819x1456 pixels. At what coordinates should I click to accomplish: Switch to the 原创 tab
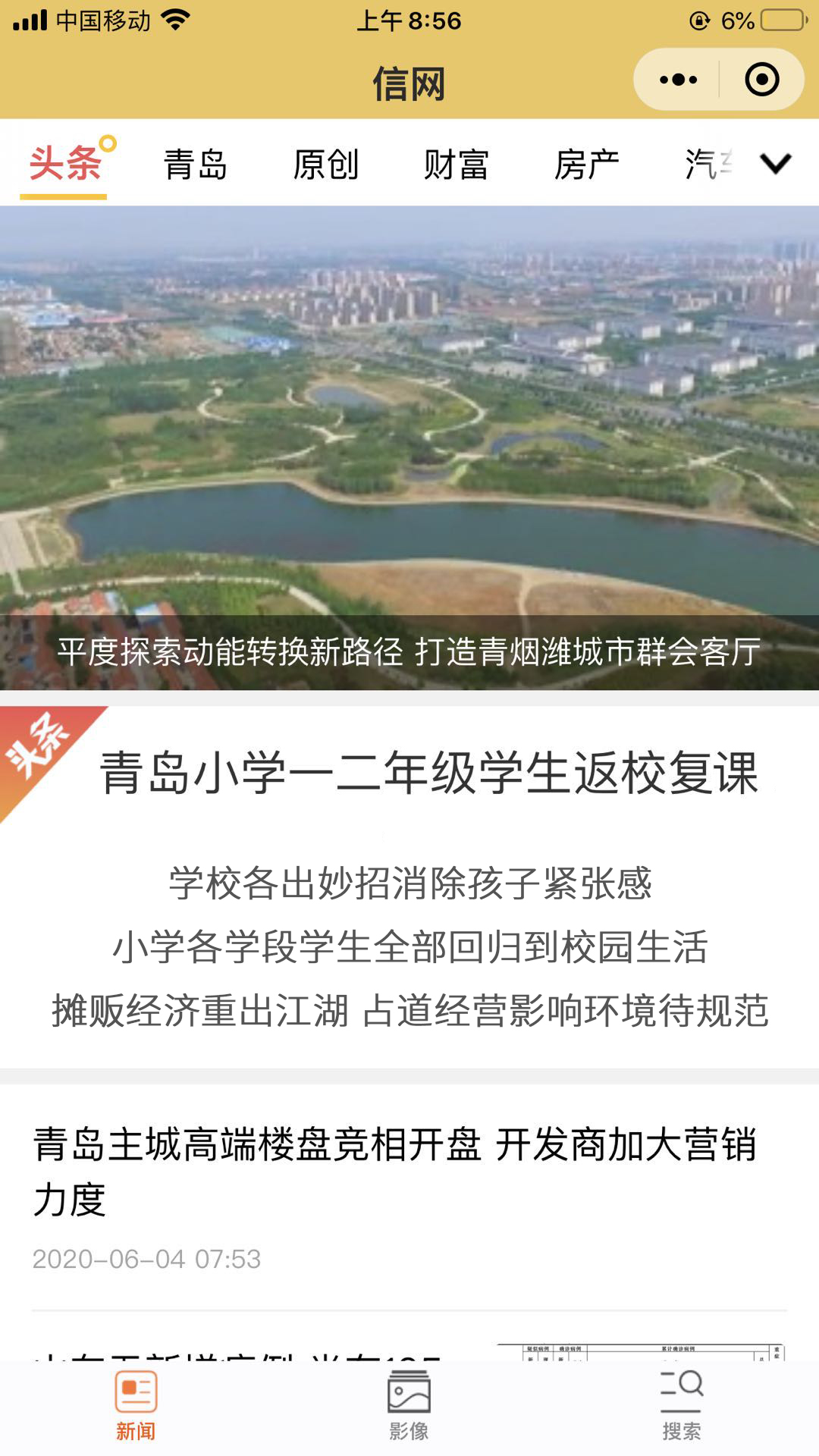pos(326,164)
